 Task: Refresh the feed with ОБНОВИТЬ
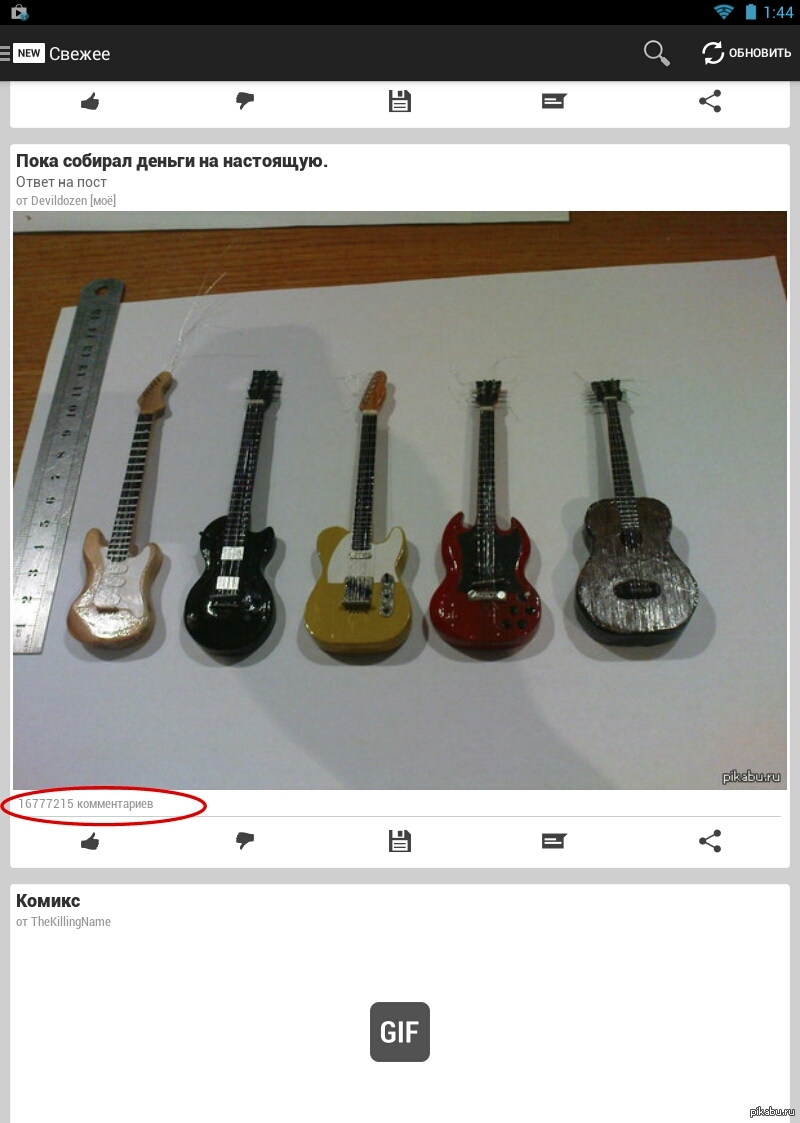pyautogui.click(x=746, y=53)
